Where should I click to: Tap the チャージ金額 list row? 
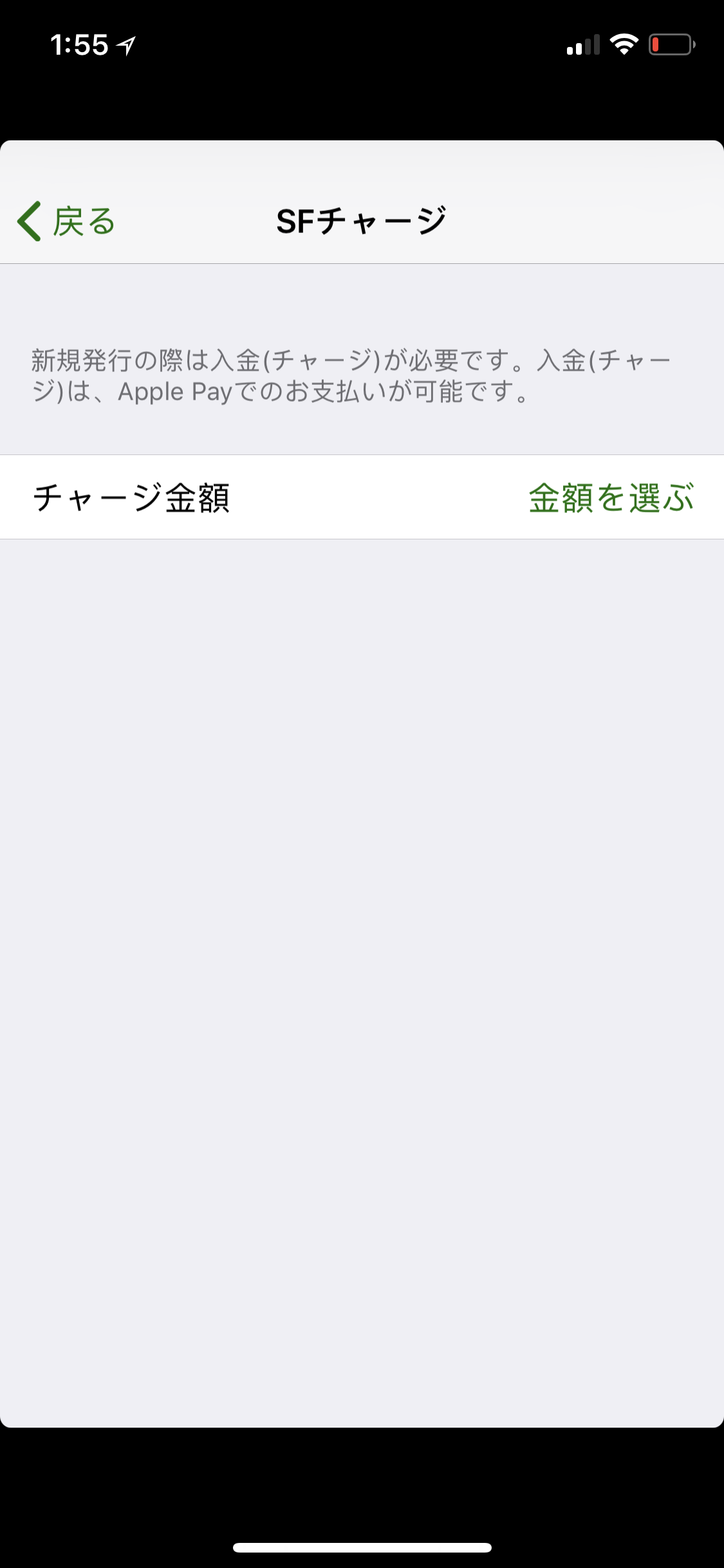pyautogui.click(x=362, y=496)
